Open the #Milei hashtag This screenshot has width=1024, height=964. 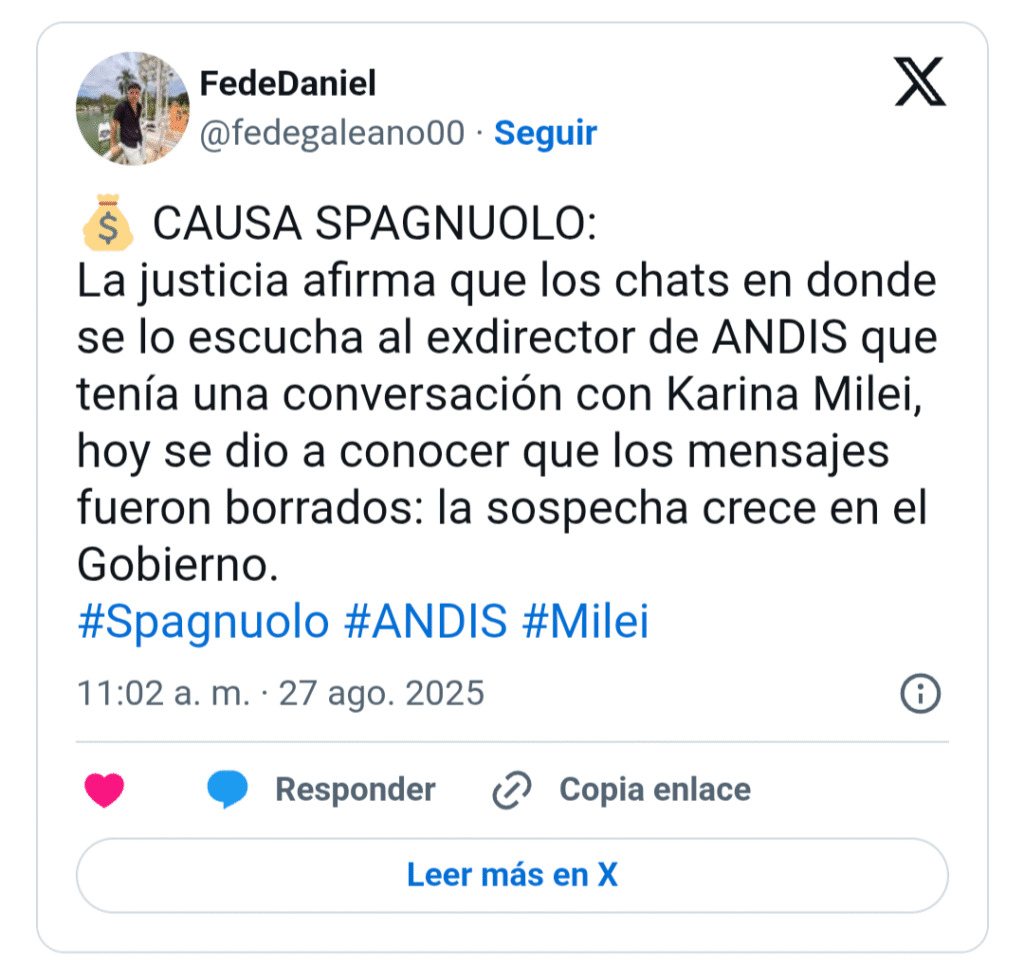585,622
